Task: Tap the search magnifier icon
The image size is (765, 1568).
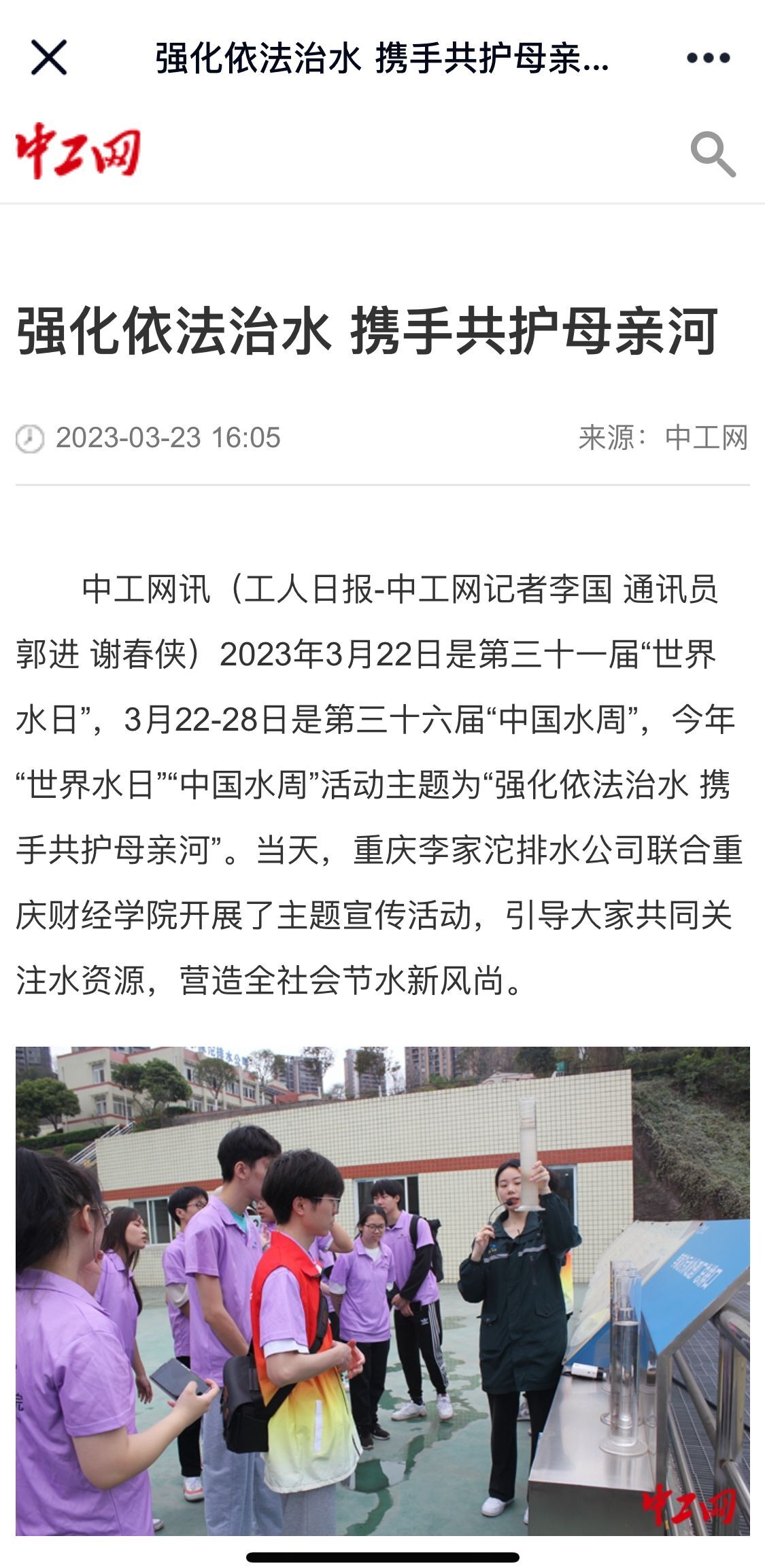Action: click(x=713, y=154)
